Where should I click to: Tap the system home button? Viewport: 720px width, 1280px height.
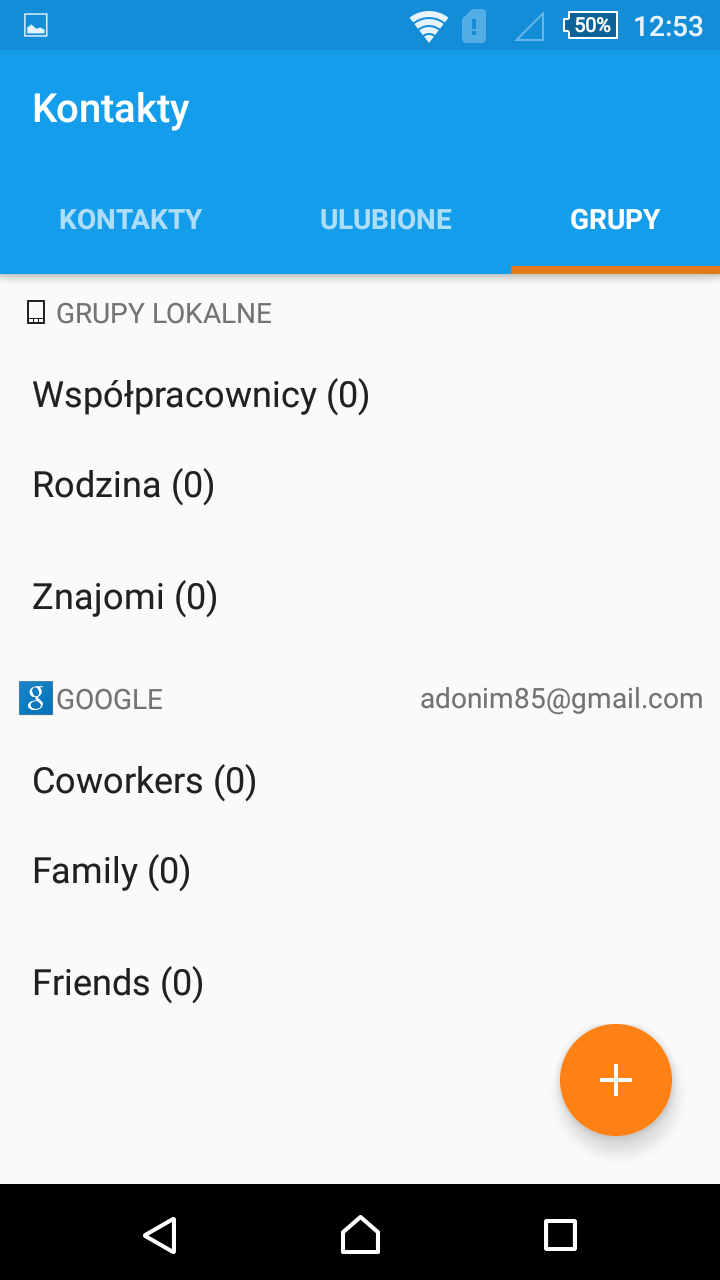click(x=360, y=1234)
